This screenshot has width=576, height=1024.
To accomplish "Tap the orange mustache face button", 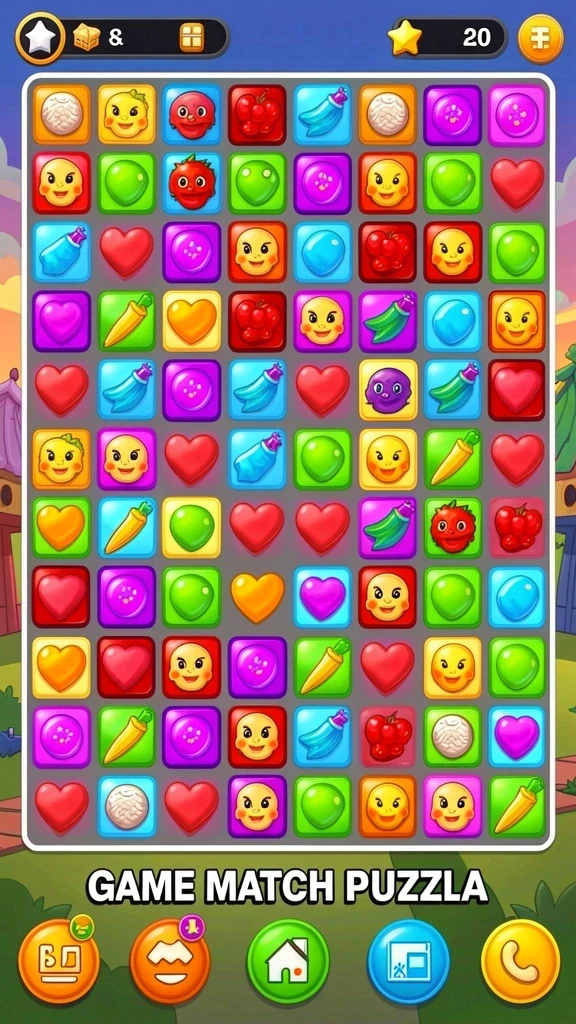I will tap(170, 960).
